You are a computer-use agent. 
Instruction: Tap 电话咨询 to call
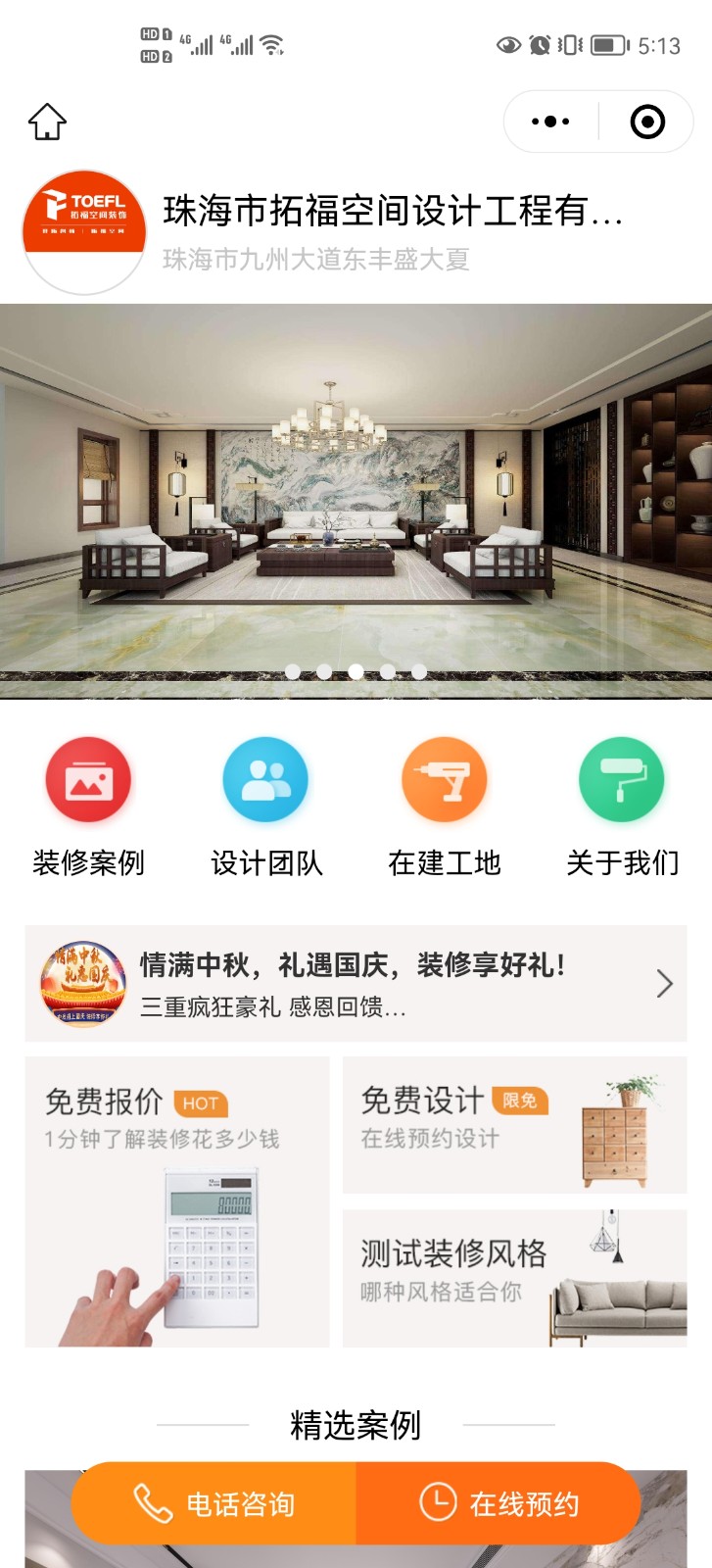[214, 1503]
